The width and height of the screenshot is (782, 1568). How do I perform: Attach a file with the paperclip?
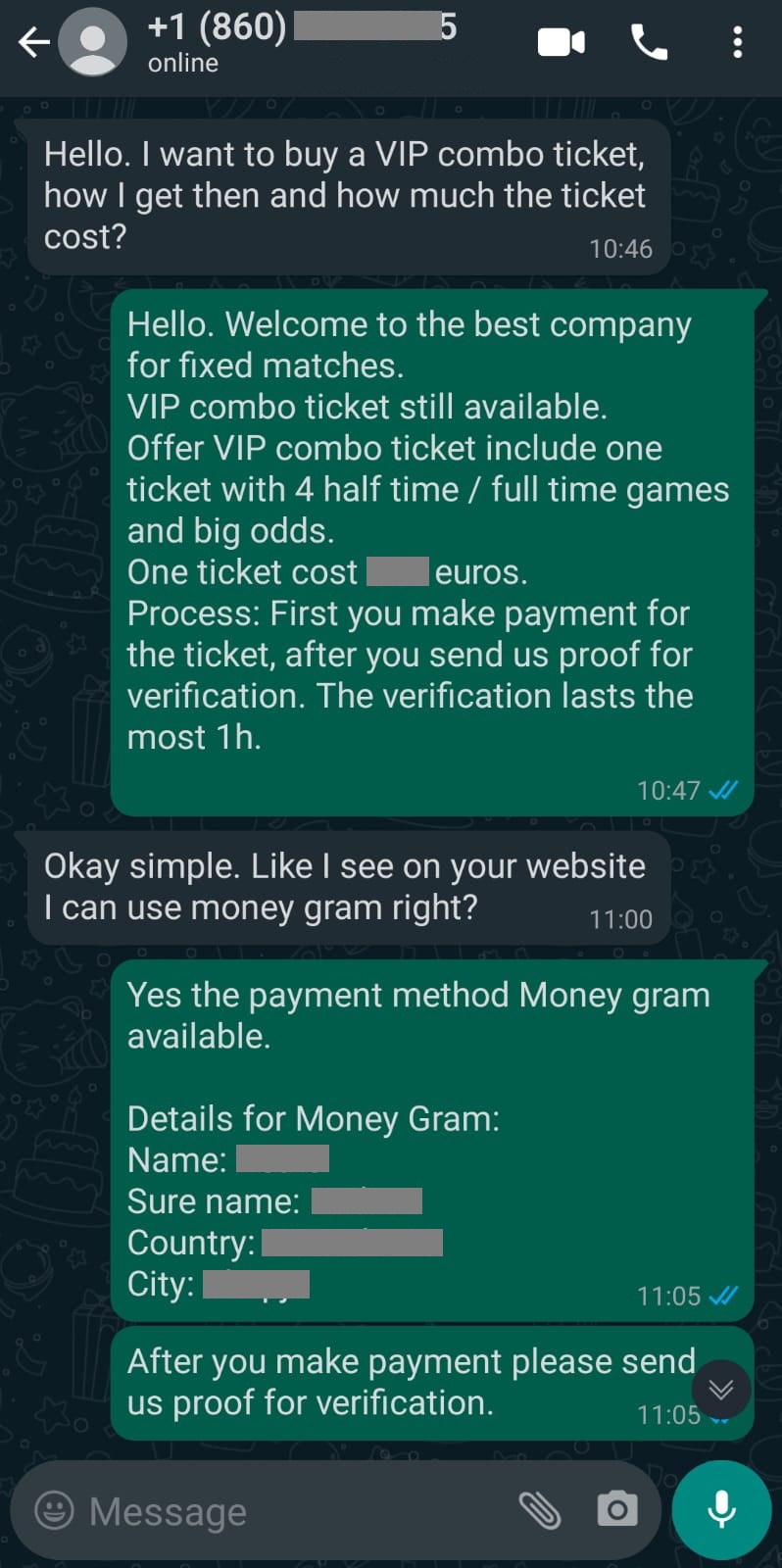(539, 1510)
